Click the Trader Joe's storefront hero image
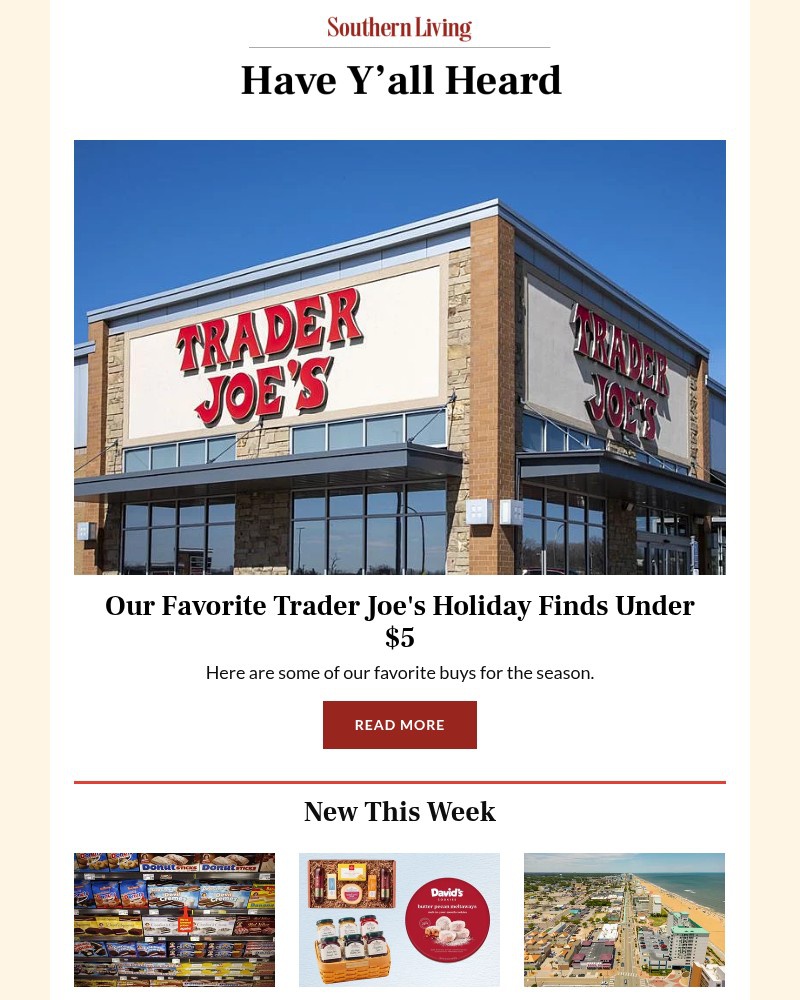Image resolution: width=800 pixels, height=1000 pixels. tap(400, 356)
